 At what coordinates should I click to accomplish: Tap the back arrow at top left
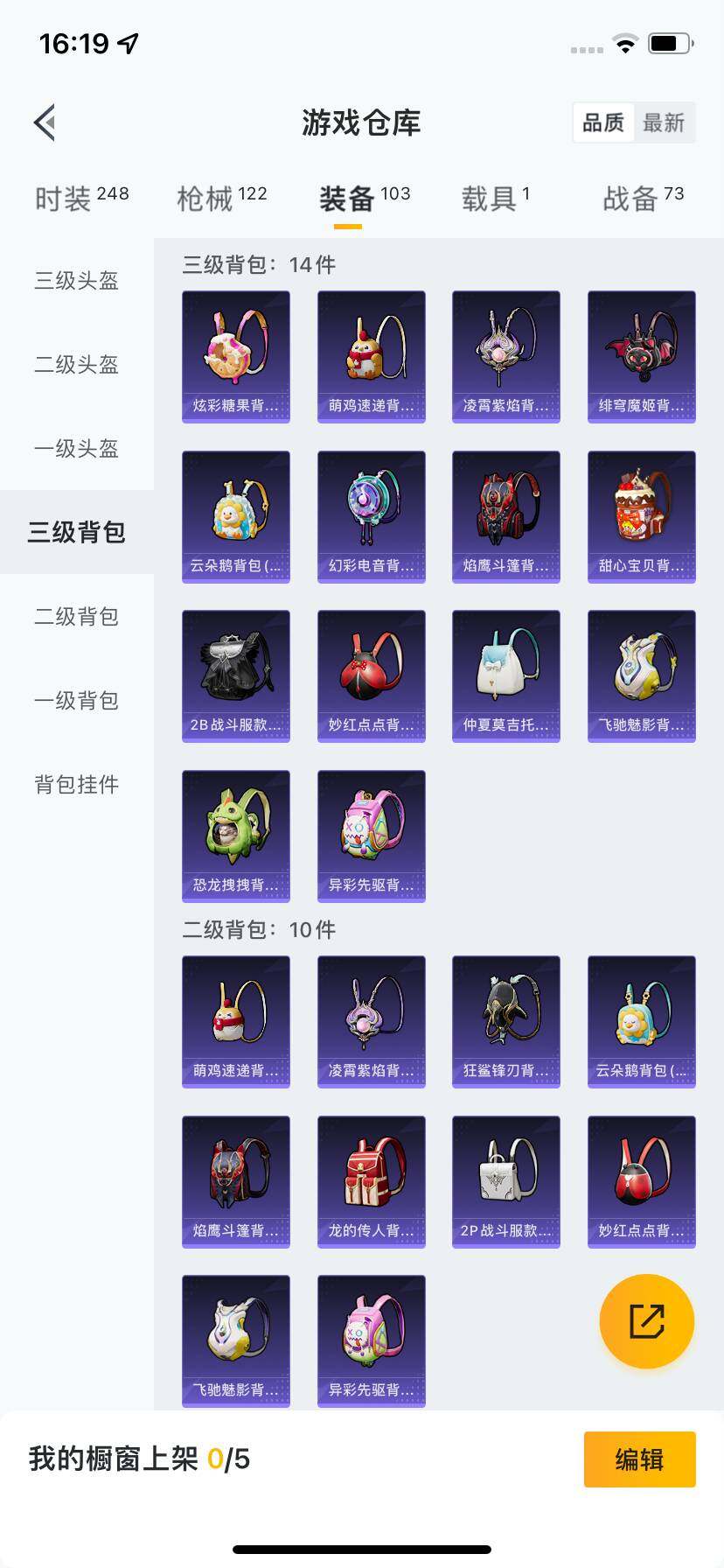click(45, 122)
